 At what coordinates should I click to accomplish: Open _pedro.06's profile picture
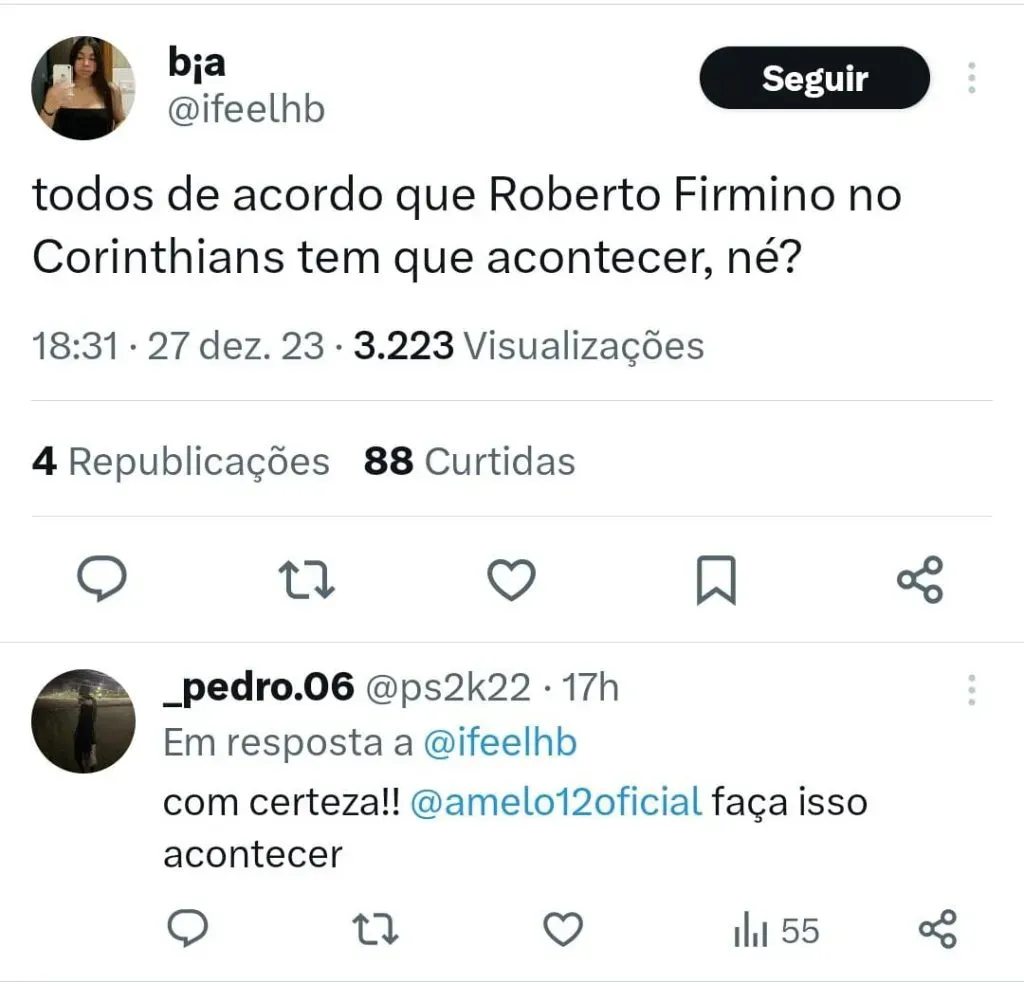click(83, 721)
